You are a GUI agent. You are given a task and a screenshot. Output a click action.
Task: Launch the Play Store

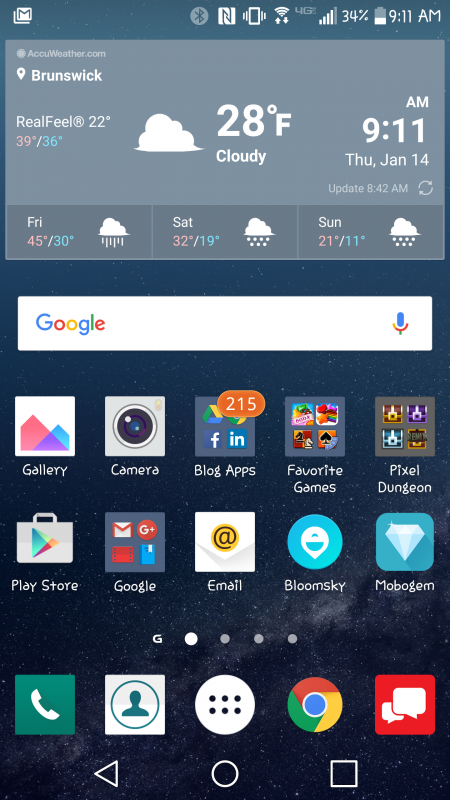pos(45,542)
